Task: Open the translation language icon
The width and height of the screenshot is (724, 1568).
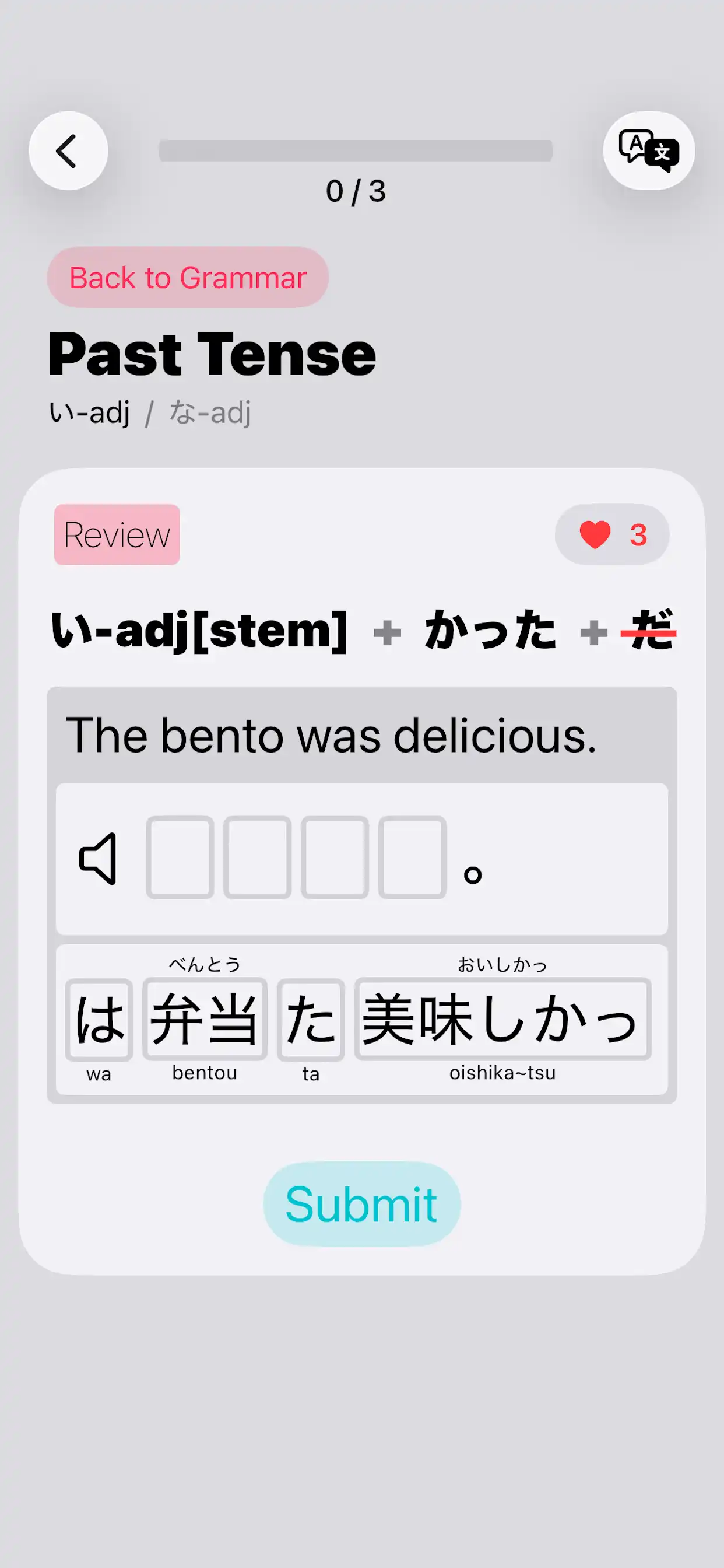Action: pyautogui.click(x=649, y=150)
